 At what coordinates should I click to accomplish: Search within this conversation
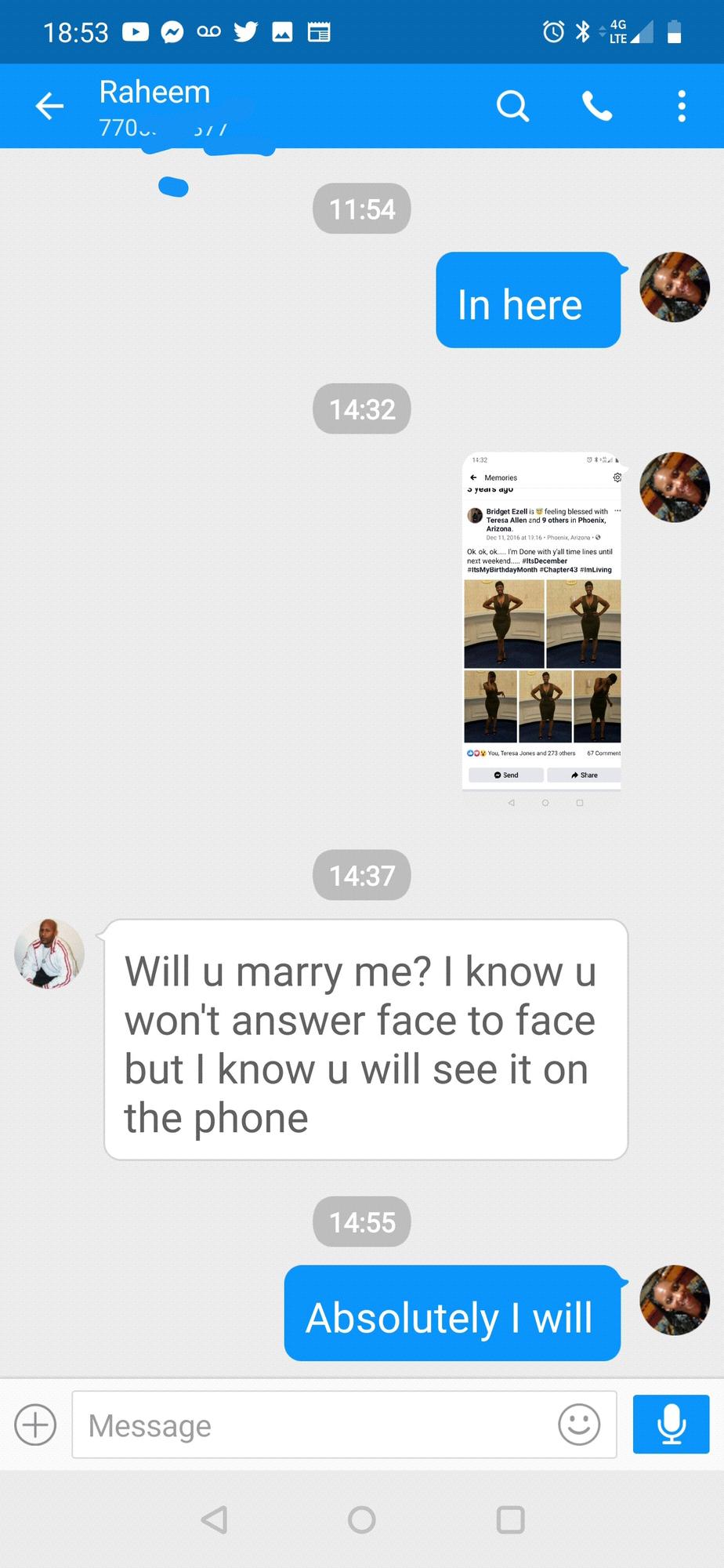[x=512, y=106]
